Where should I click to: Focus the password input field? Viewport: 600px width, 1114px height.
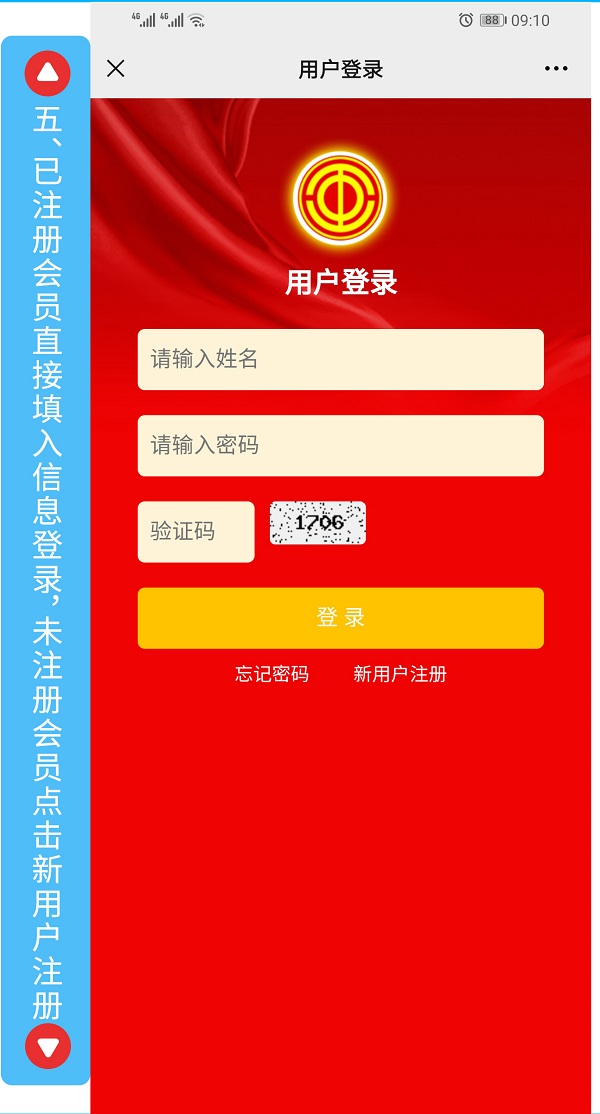coord(340,445)
